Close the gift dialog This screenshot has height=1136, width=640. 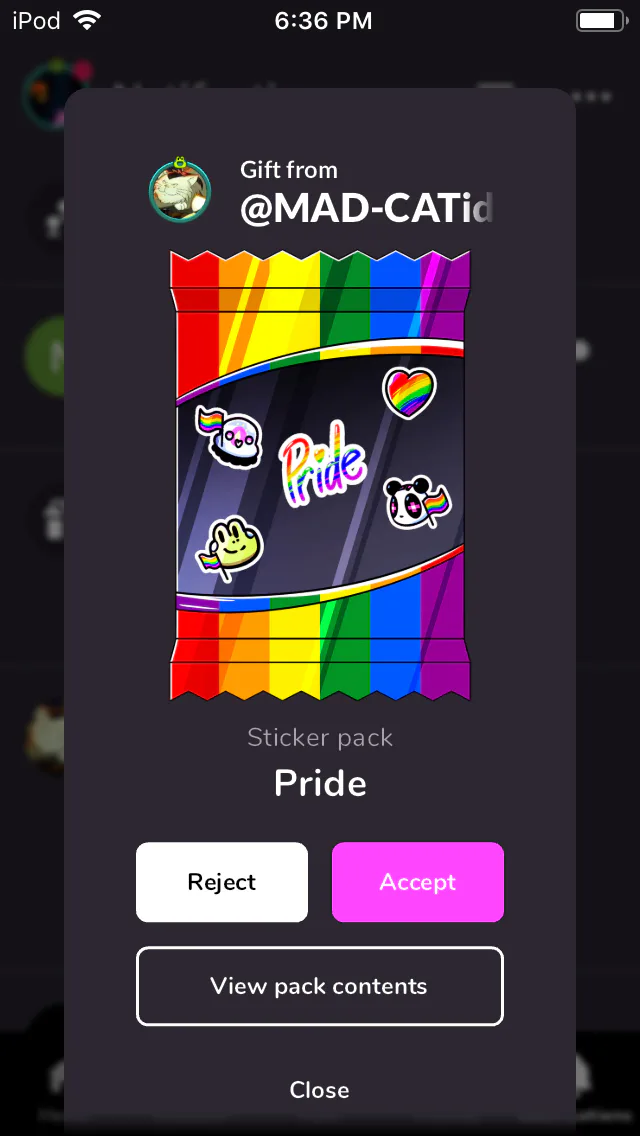(x=319, y=1090)
